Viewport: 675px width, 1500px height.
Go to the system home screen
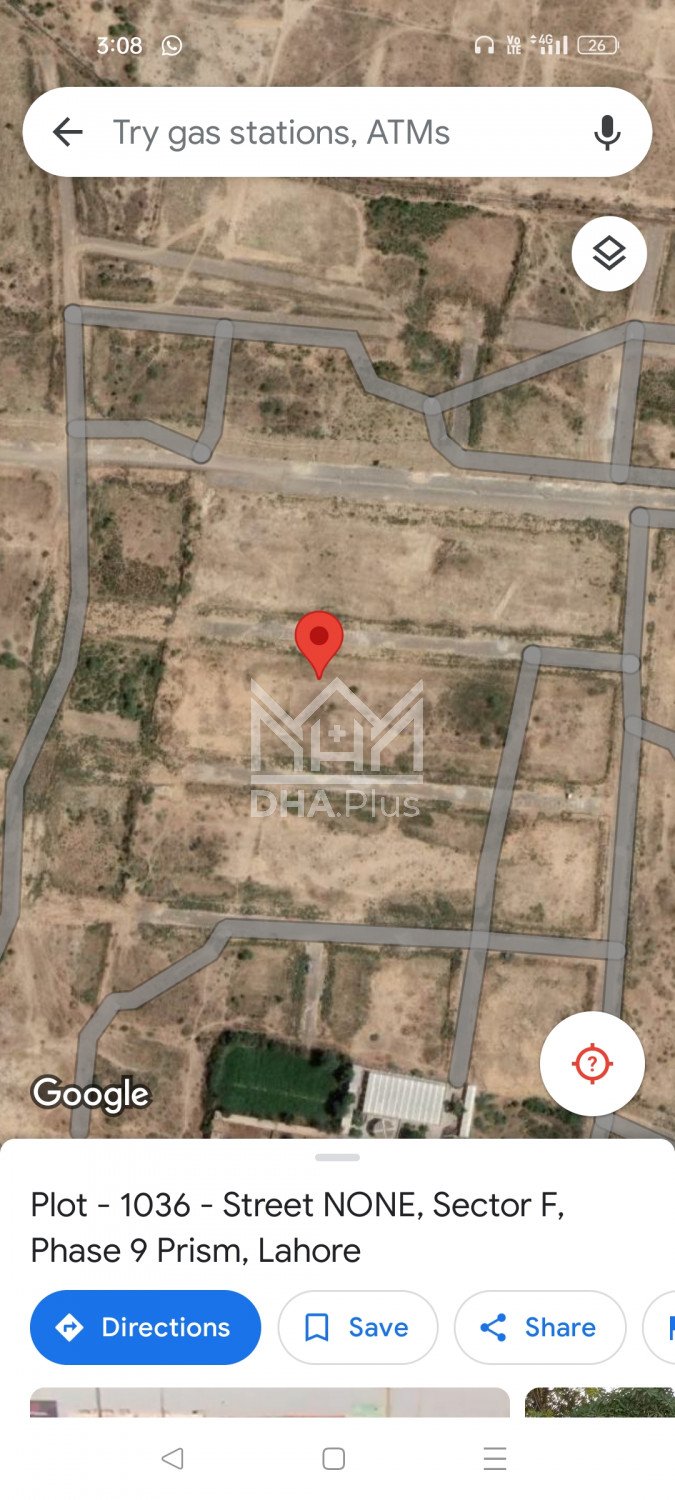334,1459
